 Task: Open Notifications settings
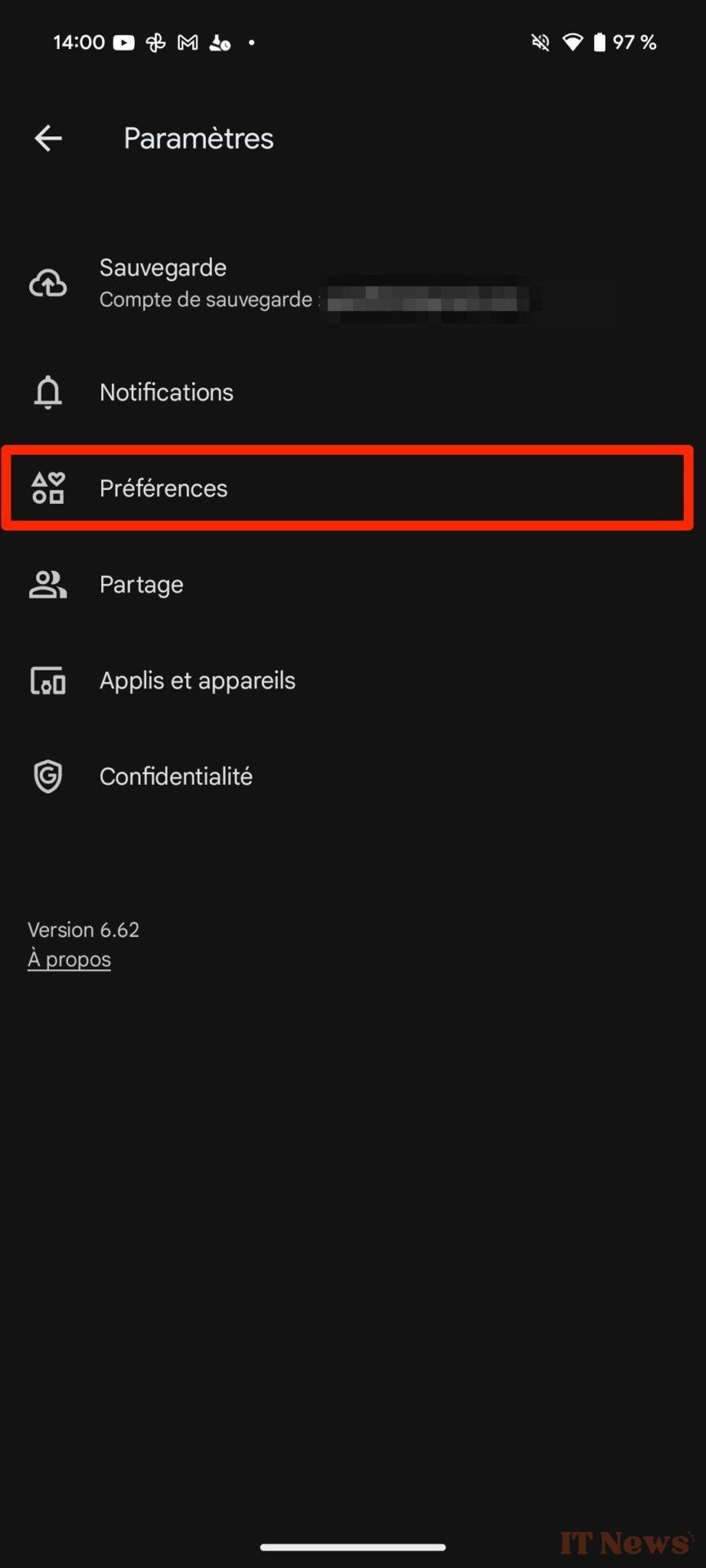pyautogui.click(x=353, y=392)
